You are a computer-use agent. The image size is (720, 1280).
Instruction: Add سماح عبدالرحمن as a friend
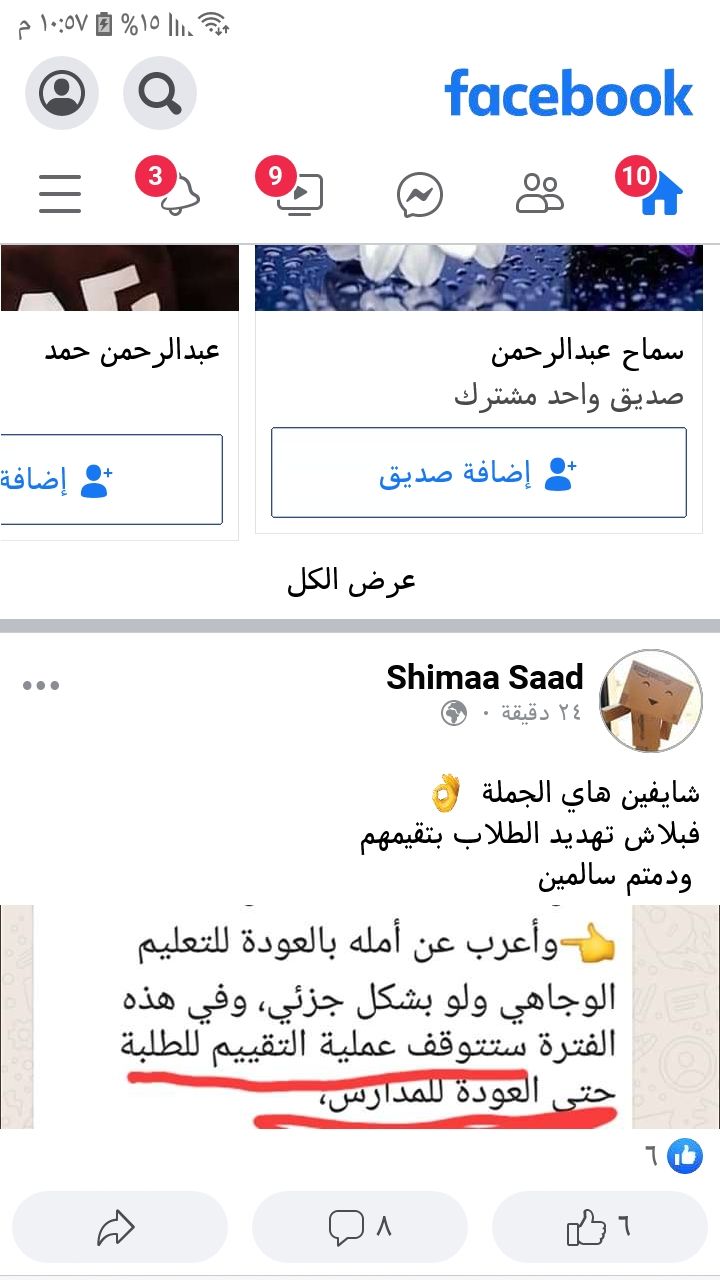pos(478,473)
